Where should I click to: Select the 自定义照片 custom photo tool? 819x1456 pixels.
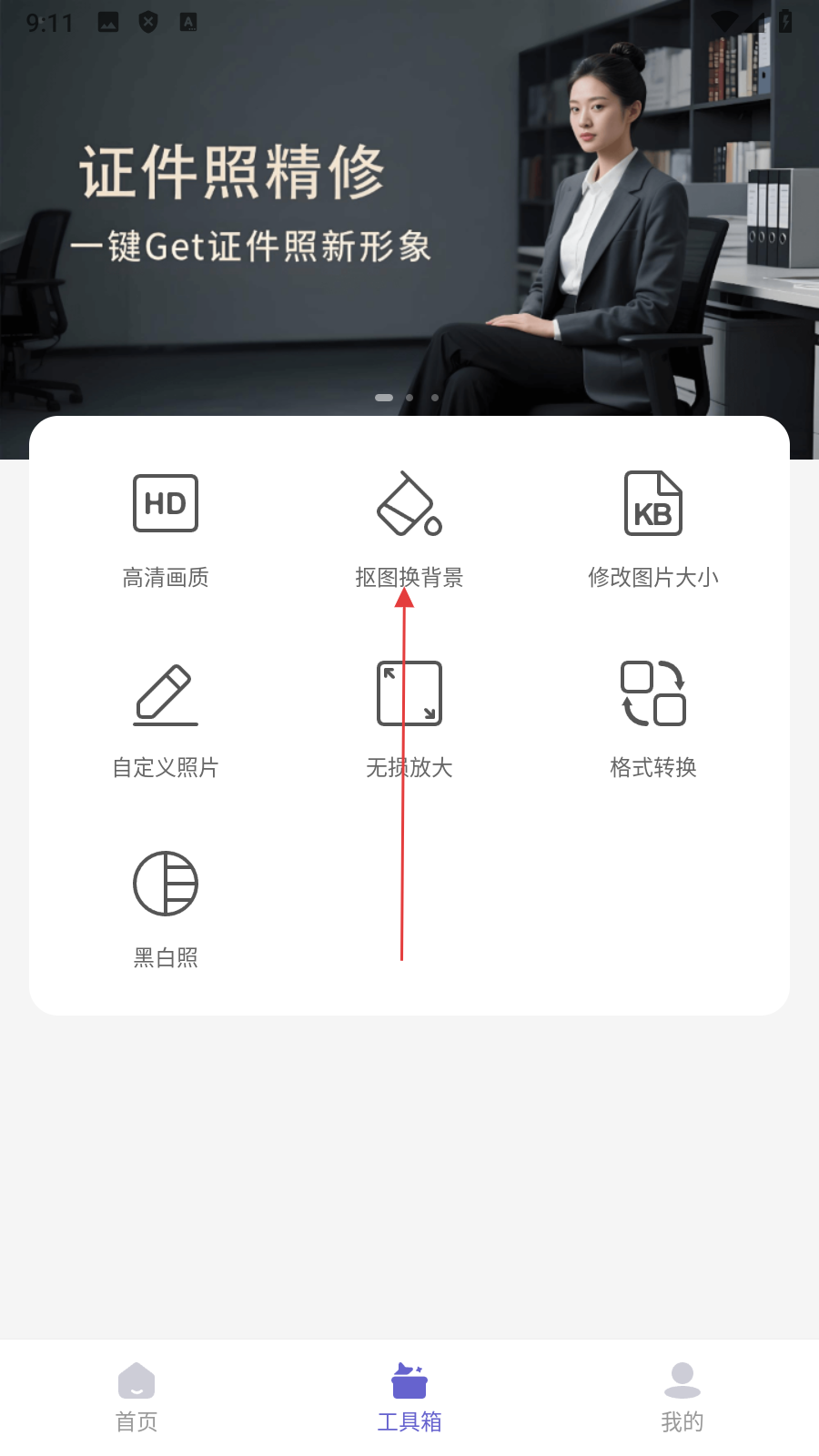point(166,719)
